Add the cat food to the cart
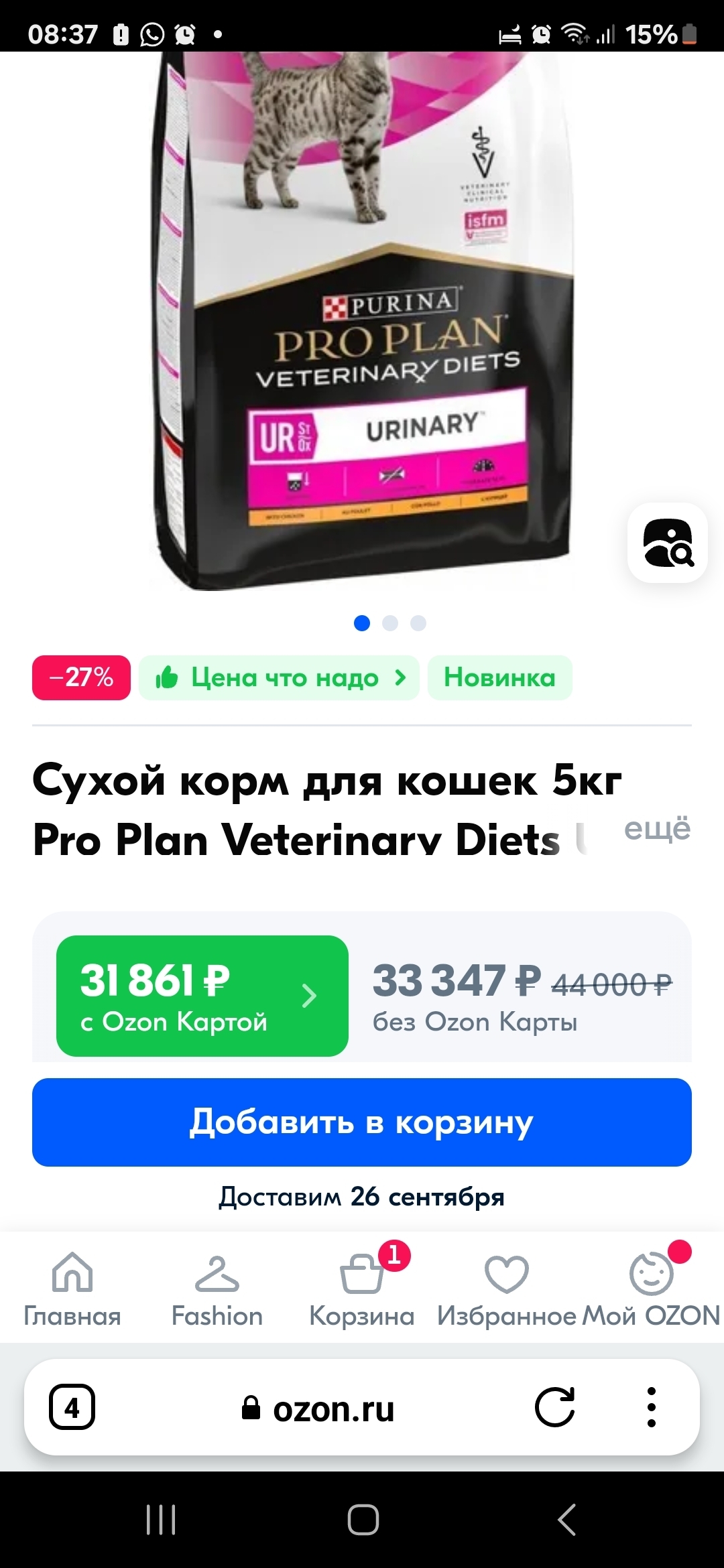 pyautogui.click(x=362, y=1122)
